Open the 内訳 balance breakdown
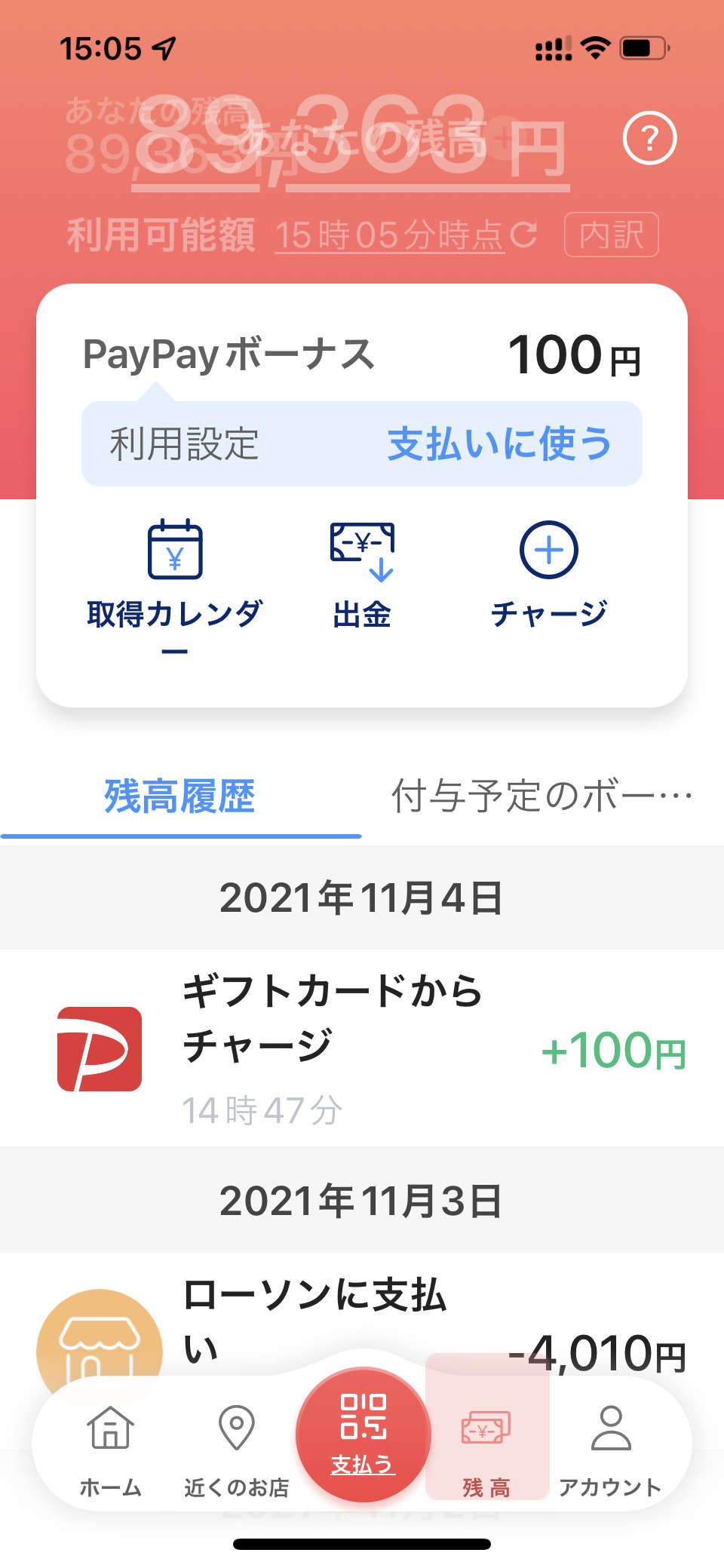Image resolution: width=724 pixels, height=1568 pixels. coord(611,235)
